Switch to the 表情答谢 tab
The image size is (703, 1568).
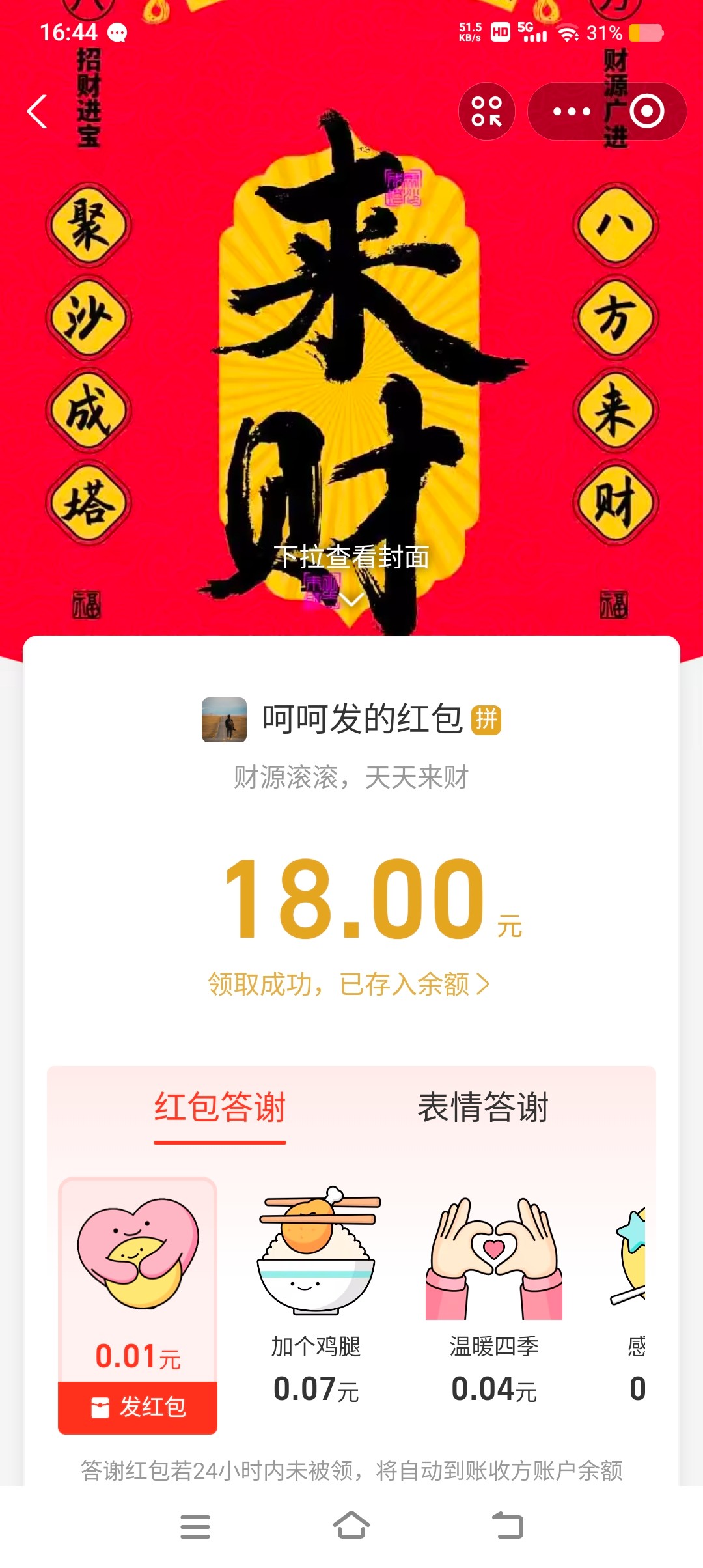tap(483, 1108)
